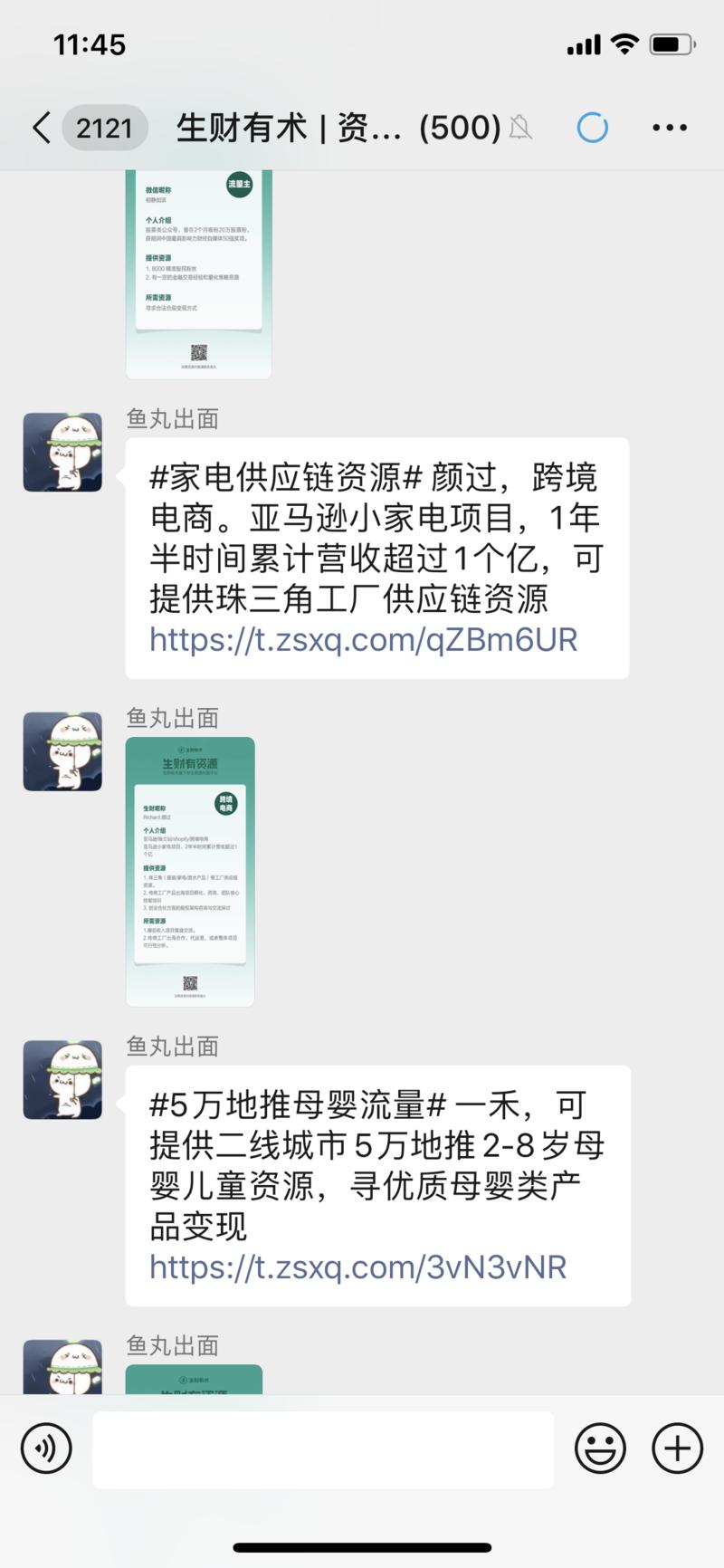Viewport: 724px width, 1568px height.
Task: Tap the message input field to type
Action: (x=321, y=1448)
